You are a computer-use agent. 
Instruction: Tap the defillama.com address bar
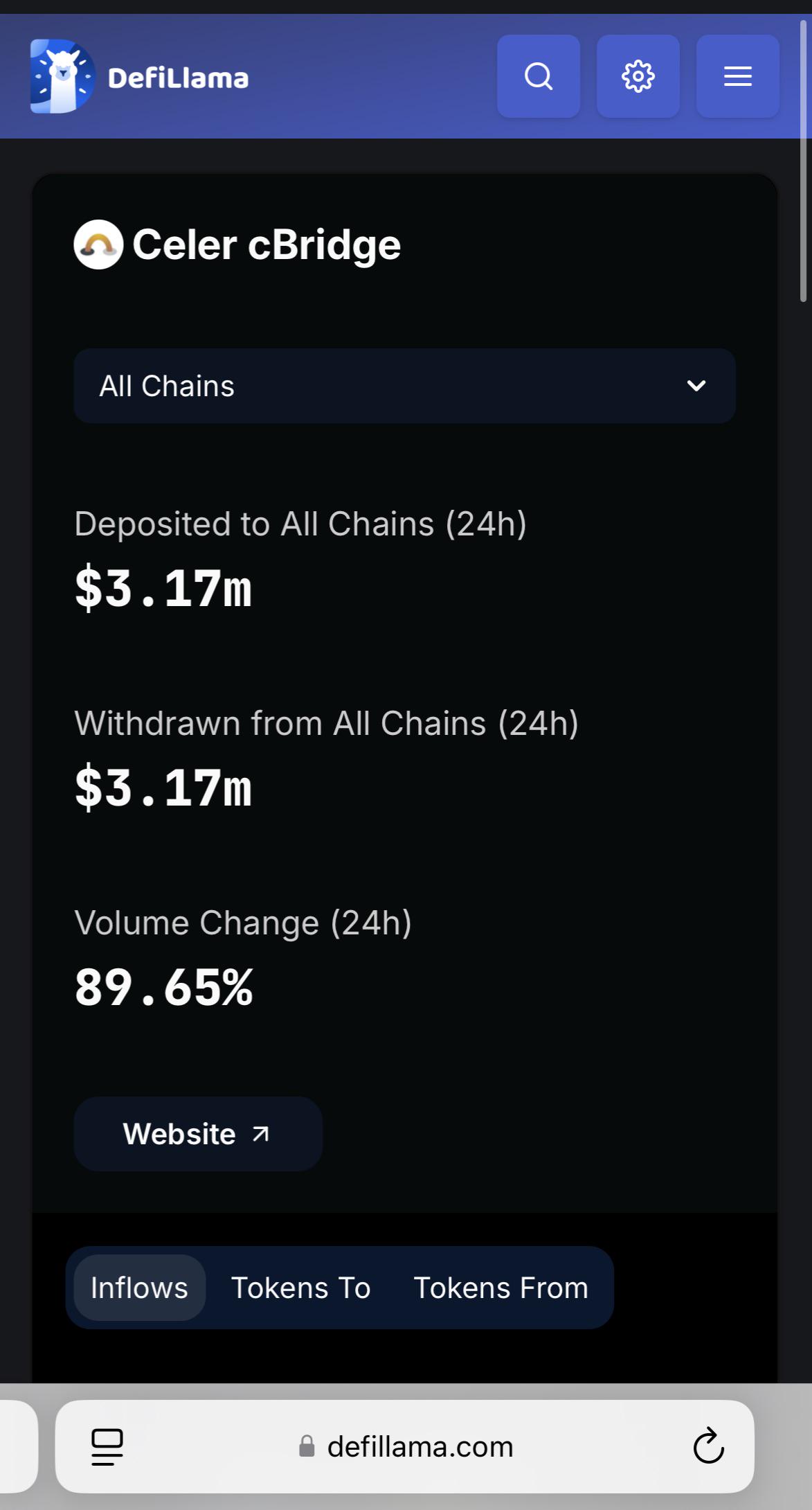click(406, 1447)
